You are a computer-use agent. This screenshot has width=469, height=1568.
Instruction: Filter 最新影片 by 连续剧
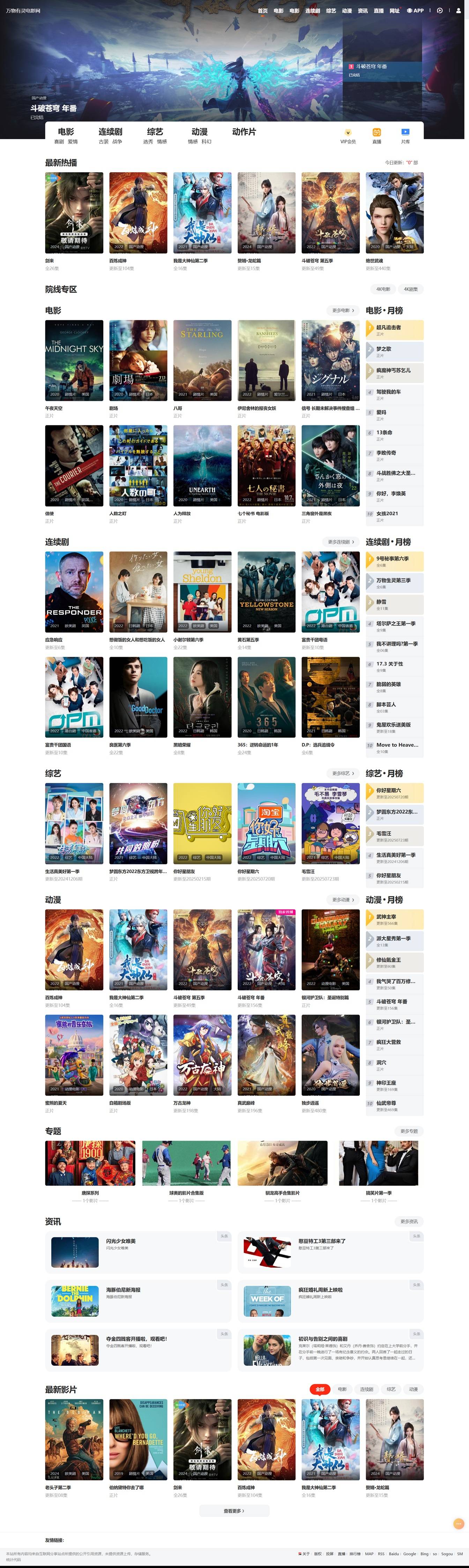367,1389
